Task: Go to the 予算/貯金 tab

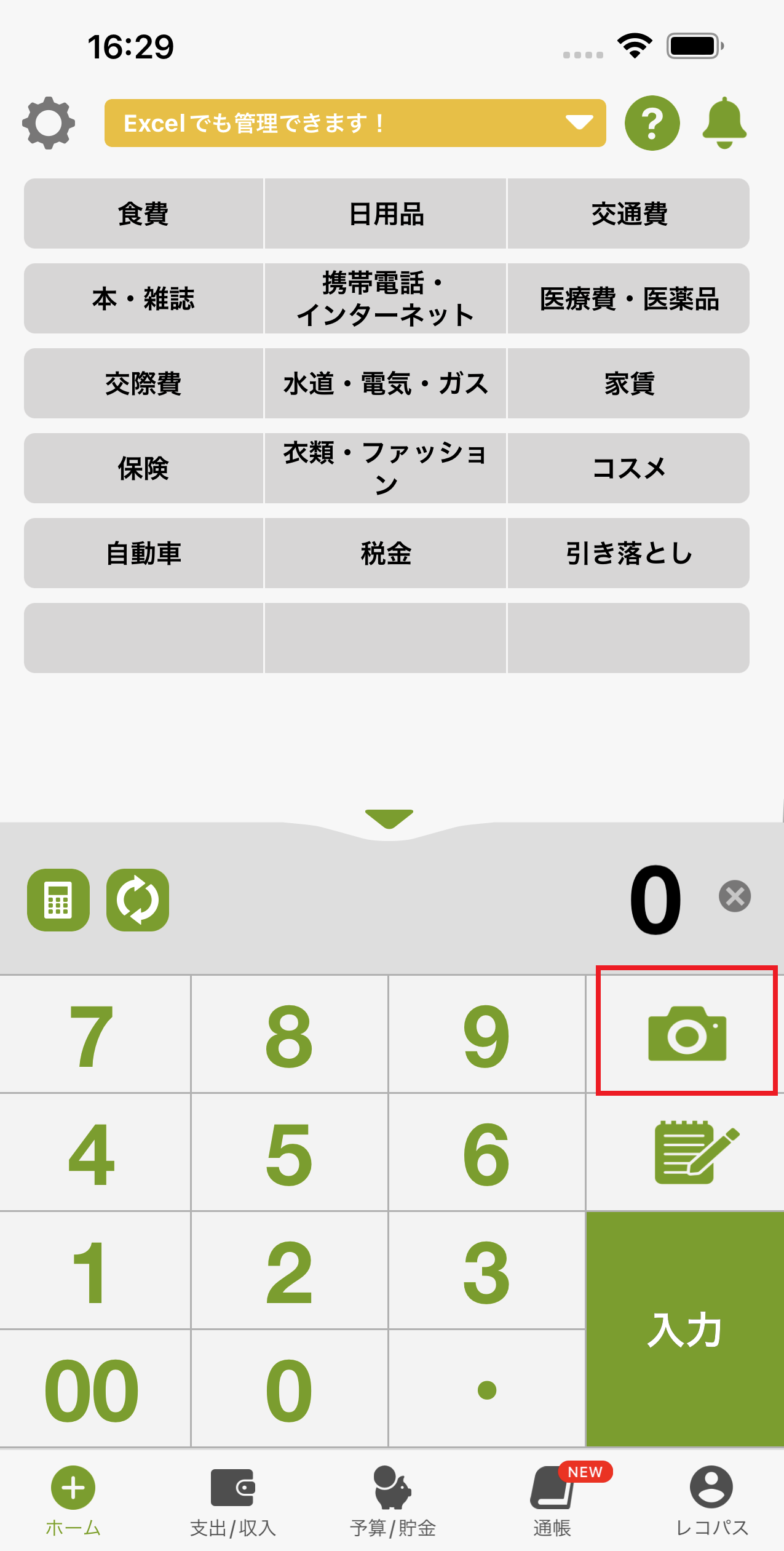Action: click(392, 1500)
